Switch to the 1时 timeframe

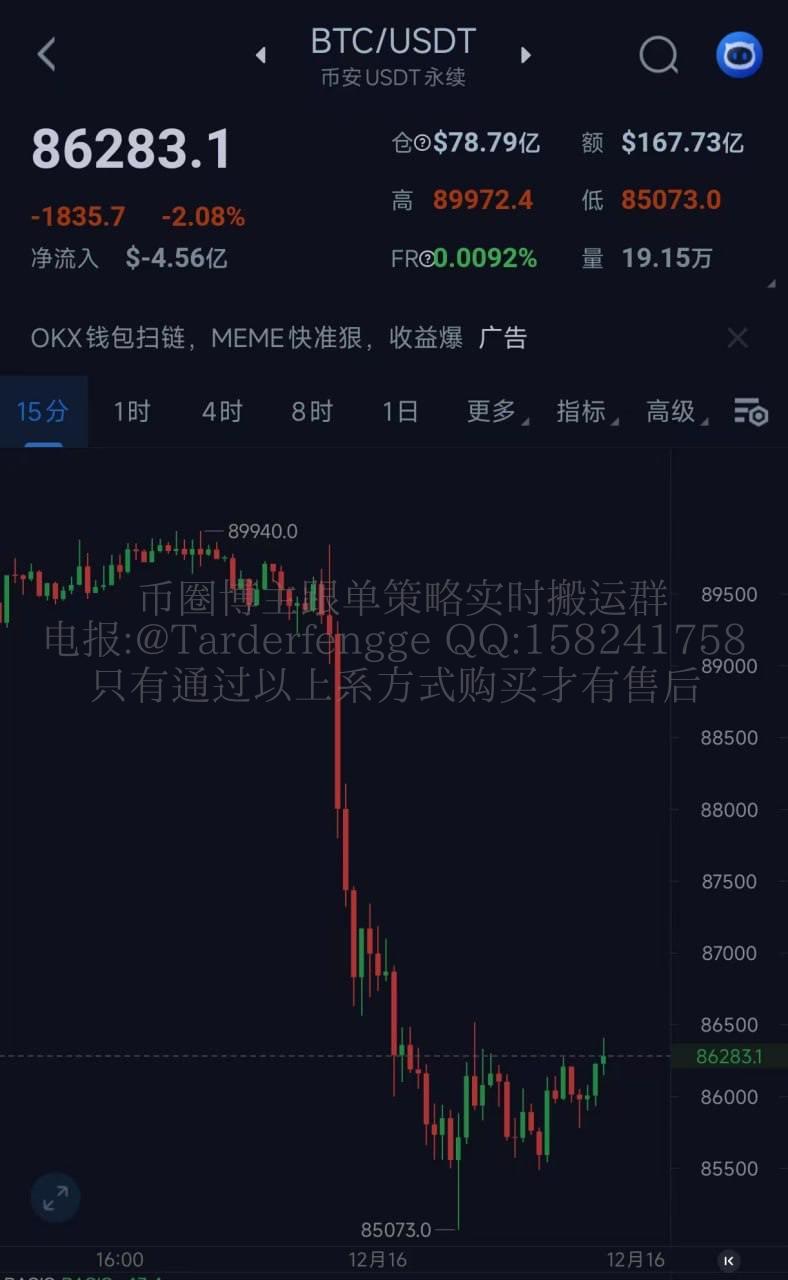(131, 411)
